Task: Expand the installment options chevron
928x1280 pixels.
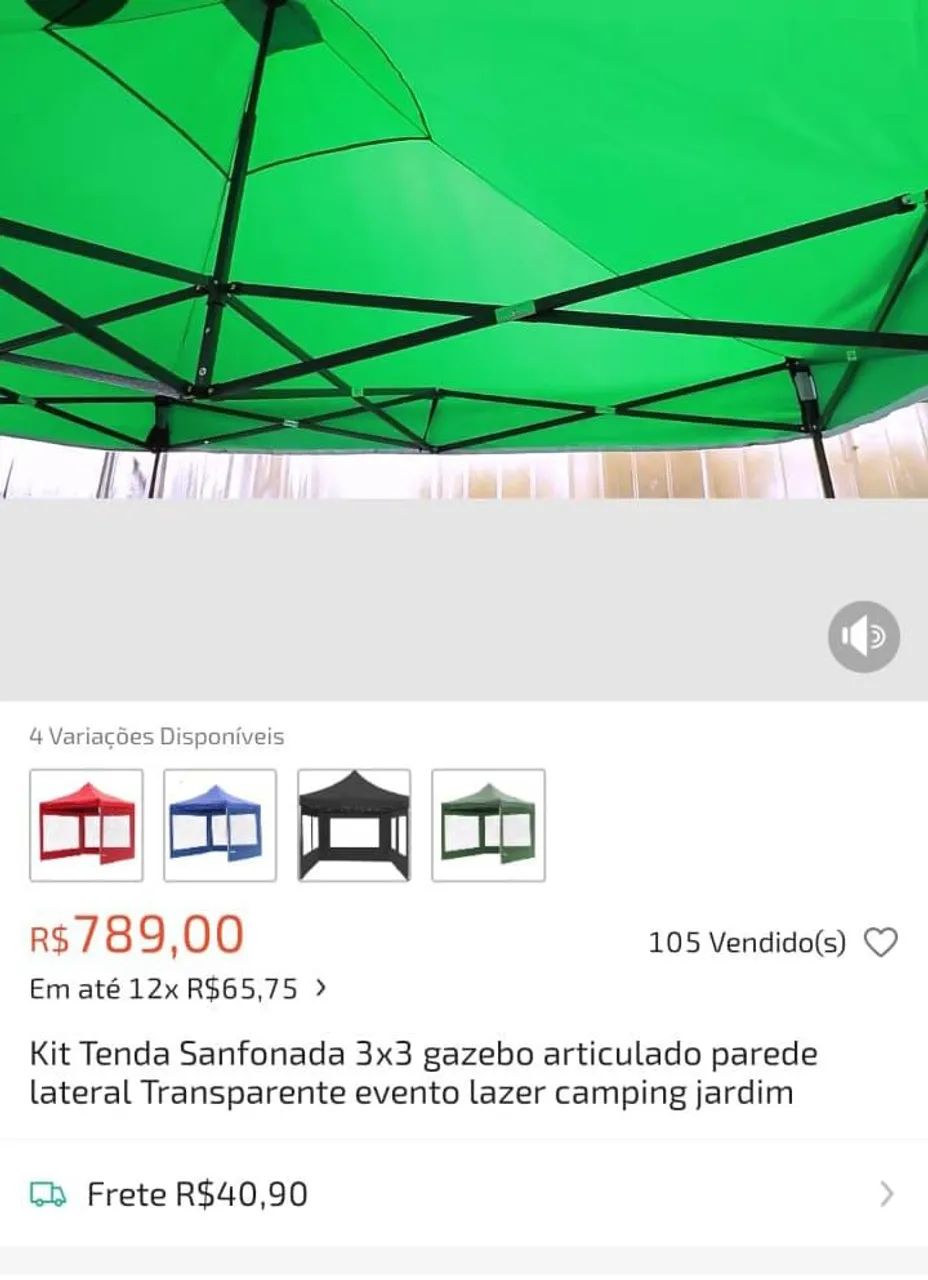Action: pos(321,988)
